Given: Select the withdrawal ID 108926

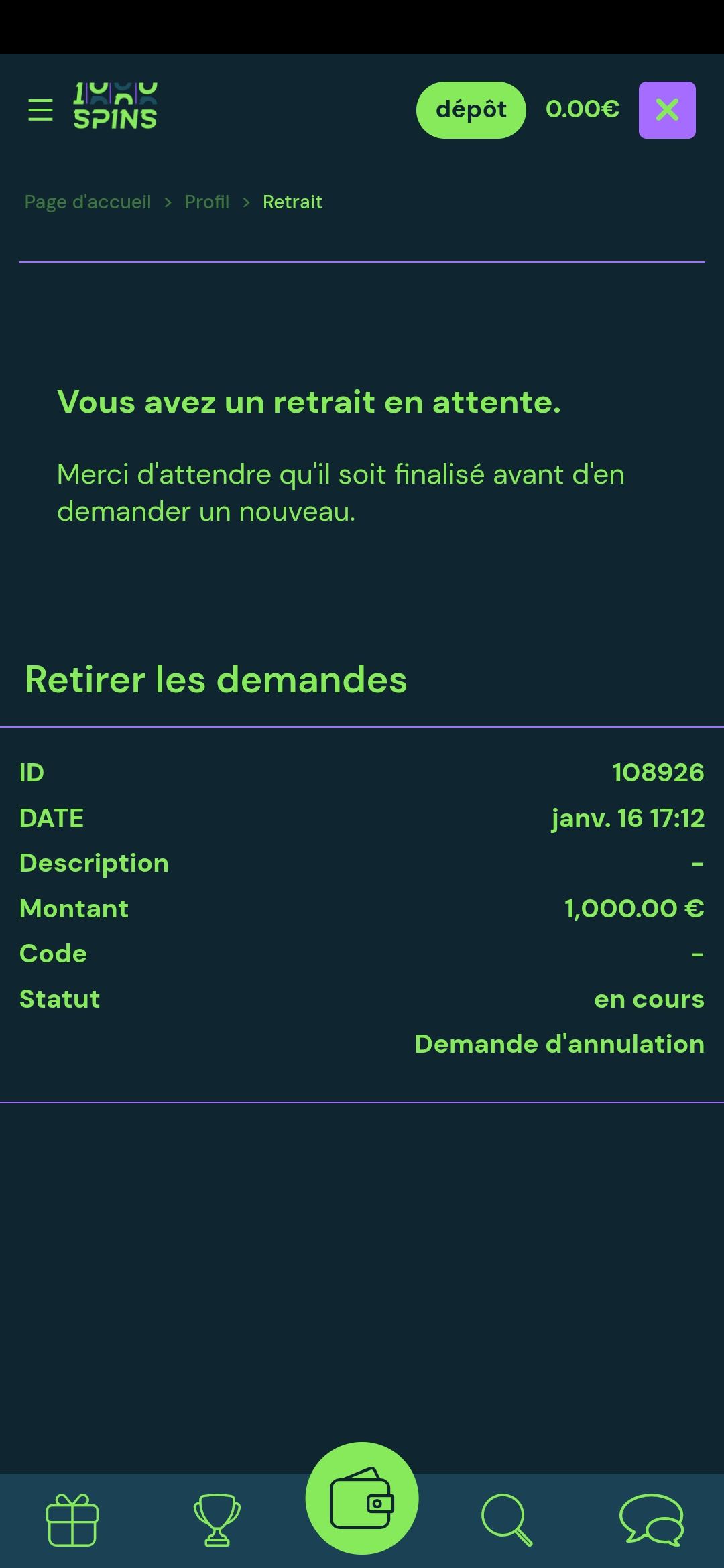Looking at the screenshot, I should (658, 772).
